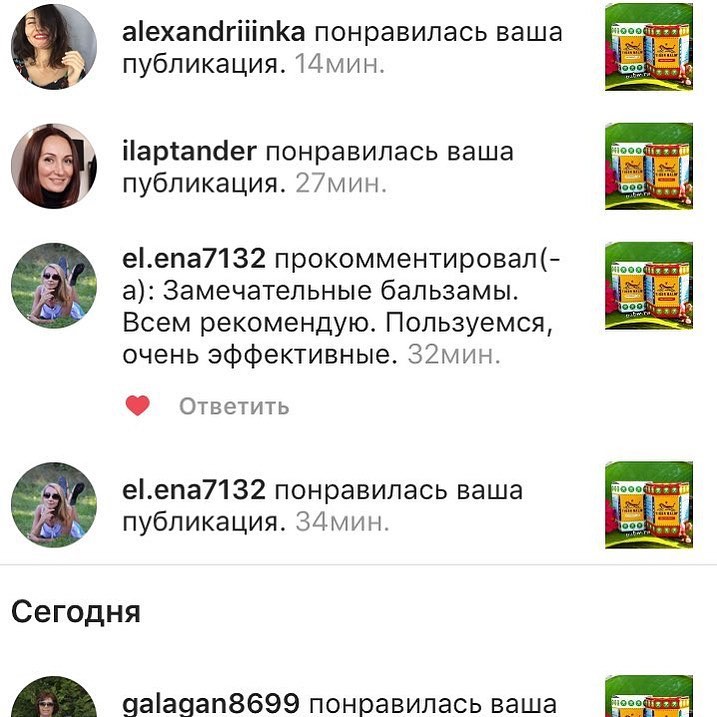
Task: Open post thumbnail beside el.ena7132's comment
Action: click(x=649, y=284)
